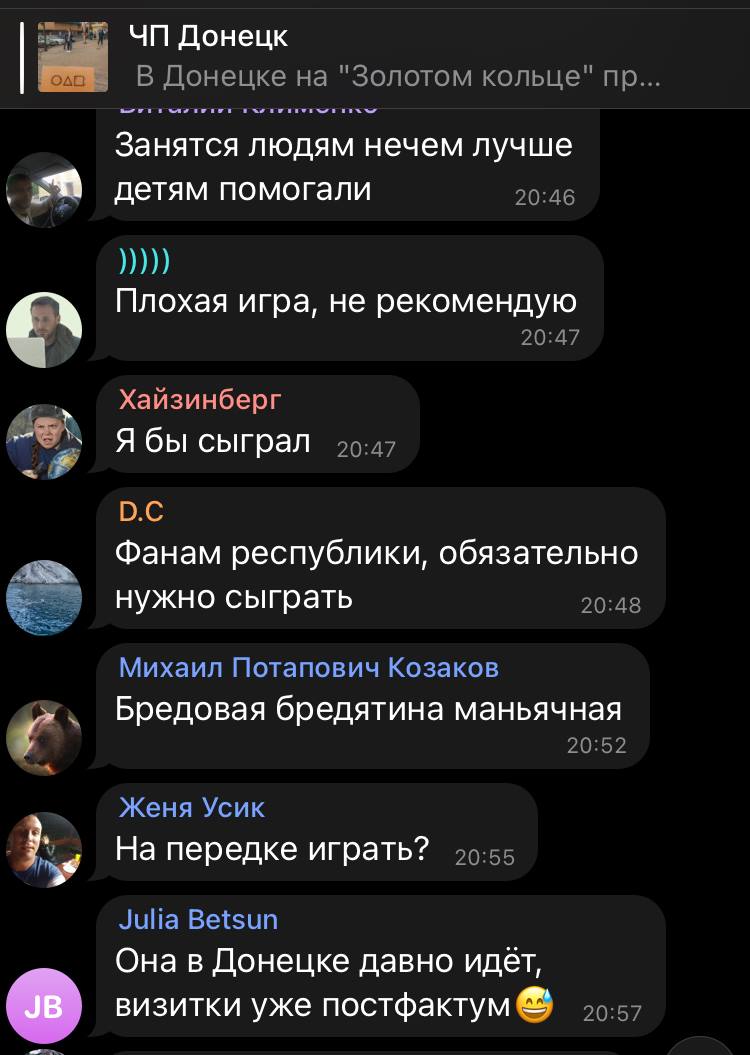Open the avatar beside 'Занятся людям' message

(44, 190)
